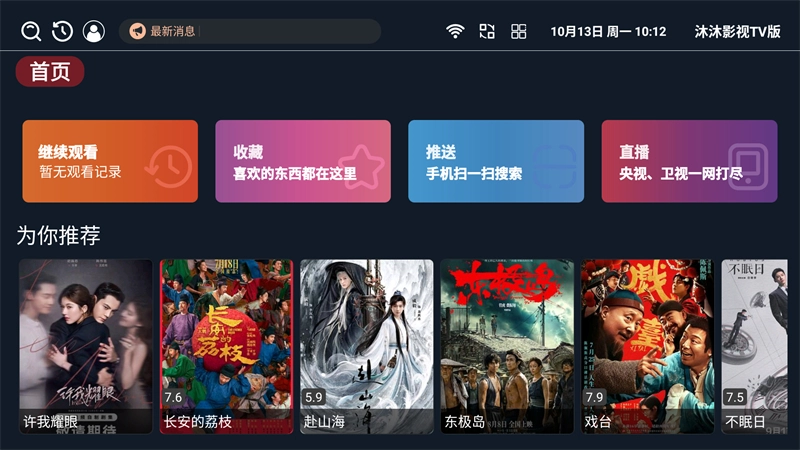Open the 最新消息 announcement bar
The image size is (800, 450).
tap(249, 32)
